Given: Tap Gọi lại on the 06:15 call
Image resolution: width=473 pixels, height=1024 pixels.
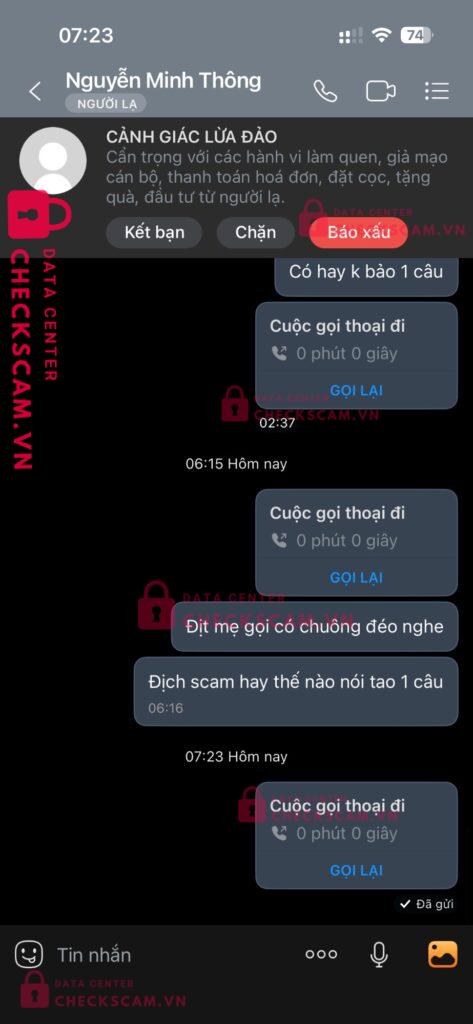Looking at the screenshot, I should 356,578.
